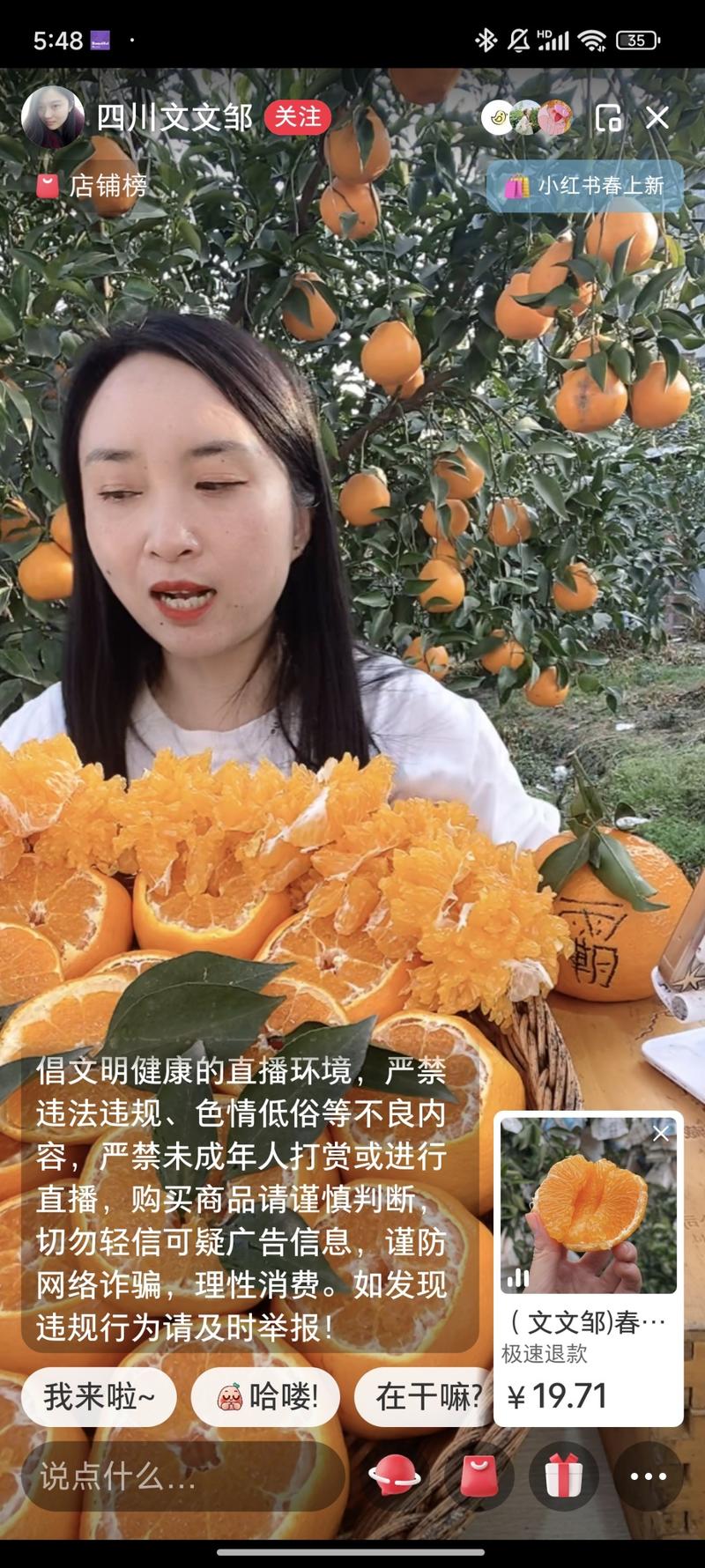This screenshot has height=1568, width=705.
Task: Send the quick reply 我来啦~
Action: pyautogui.click(x=99, y=1396)
